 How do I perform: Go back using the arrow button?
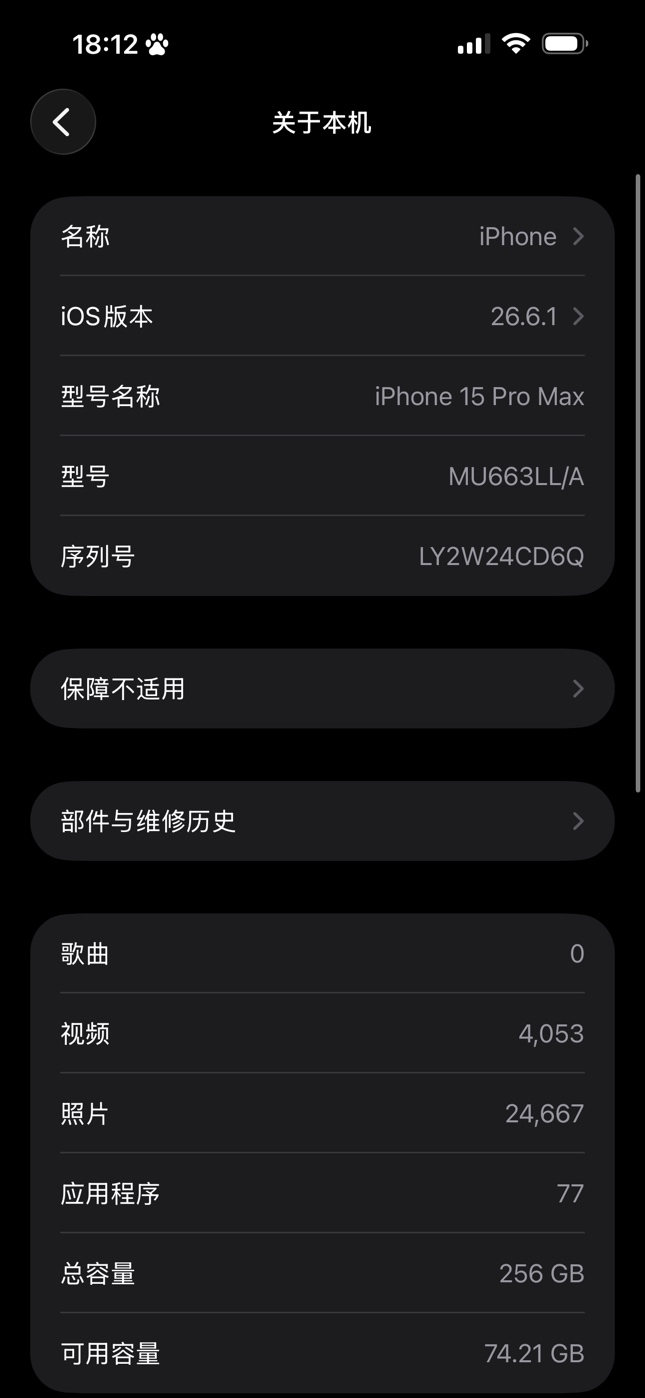coord(63,122)
